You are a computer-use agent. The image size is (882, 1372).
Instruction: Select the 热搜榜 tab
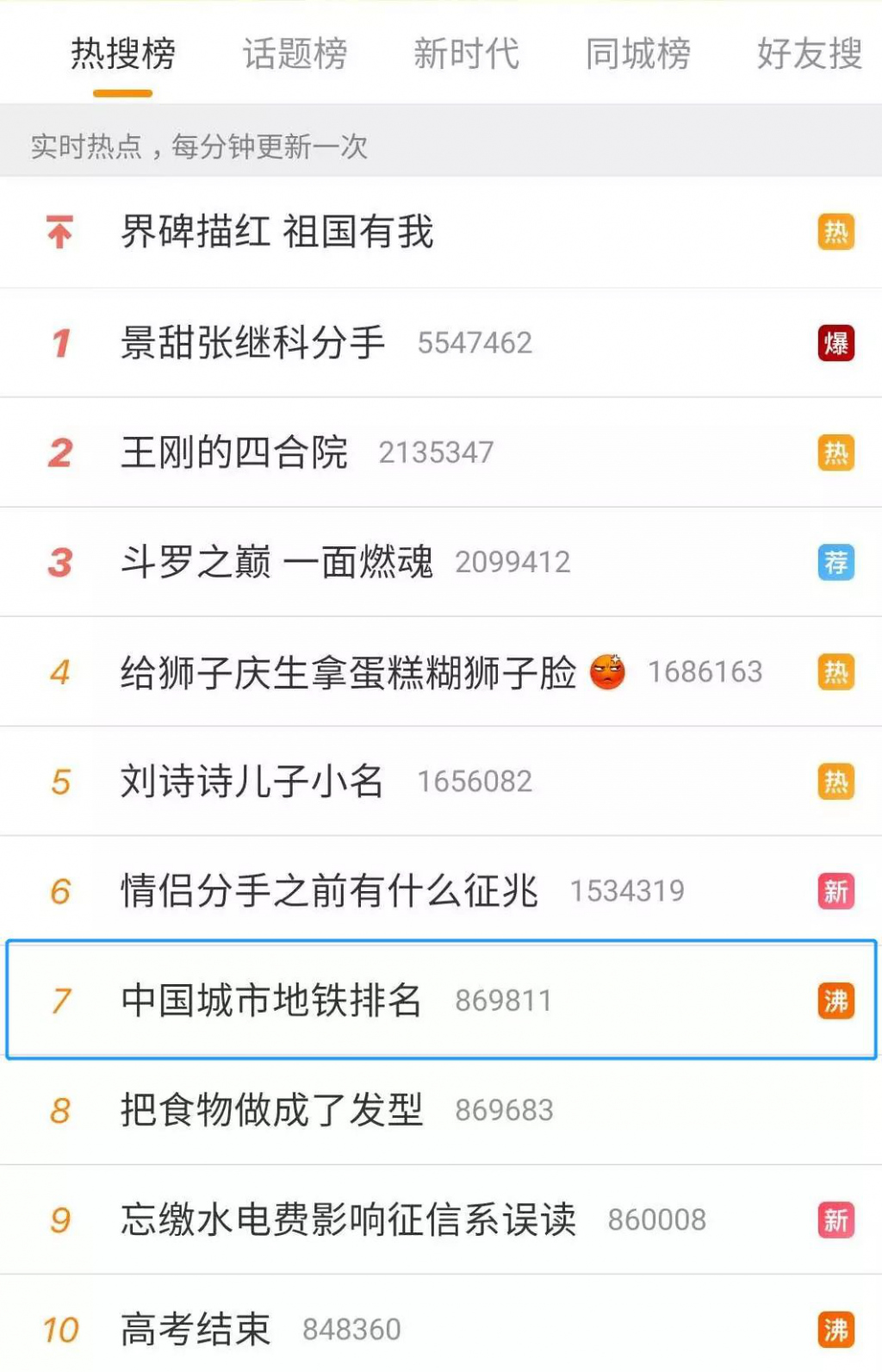tap(123, 54)
